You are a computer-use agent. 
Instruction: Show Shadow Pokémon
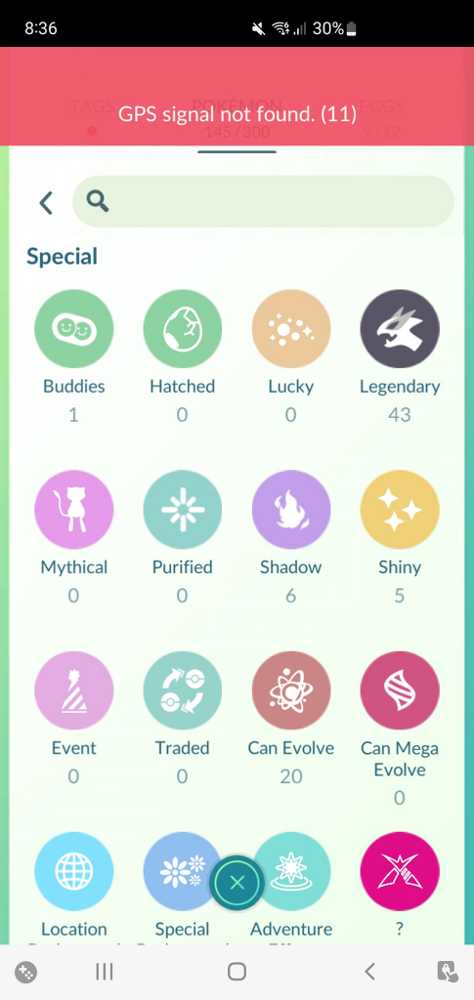(x=291, y=510)
